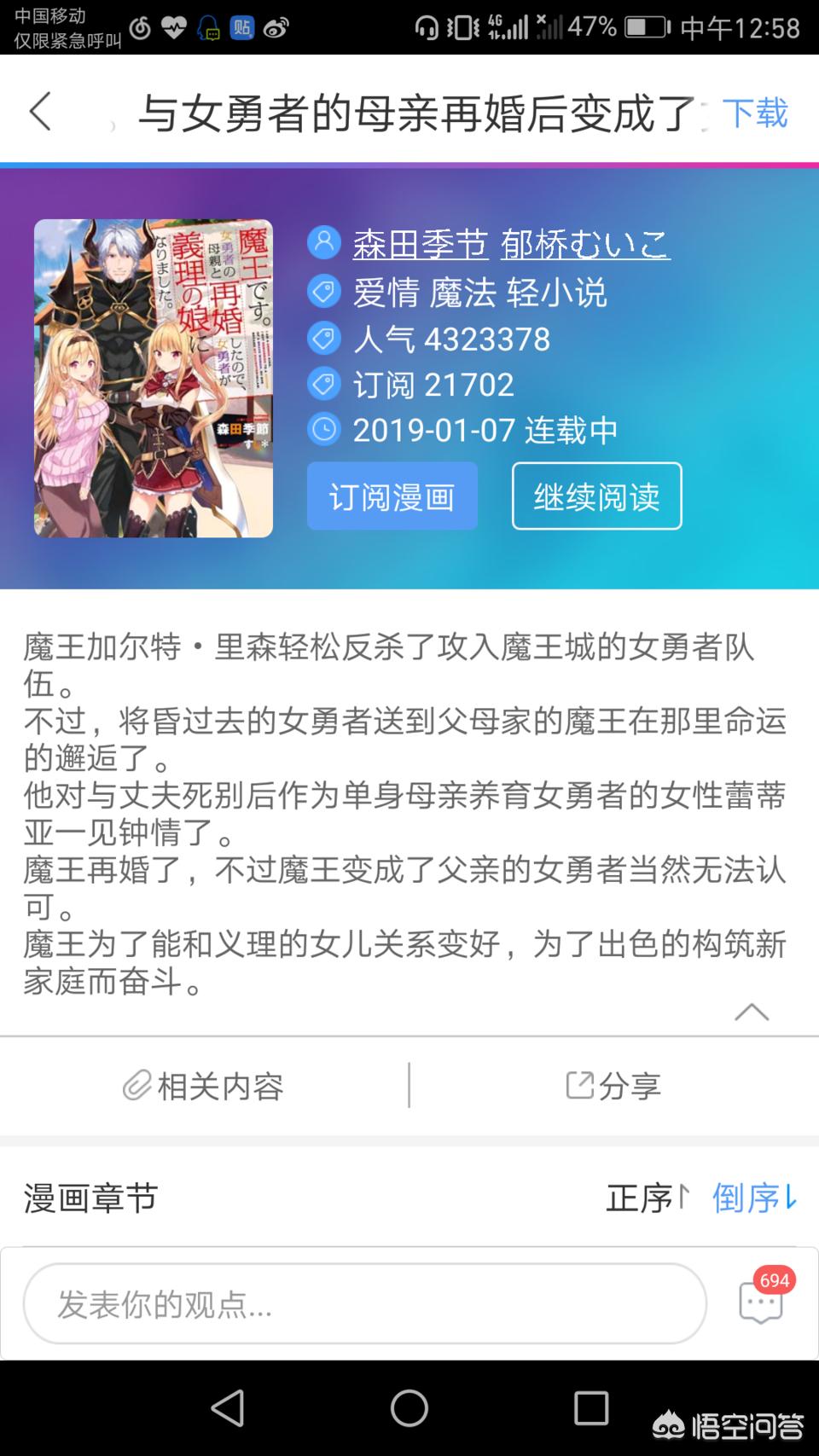The image size is (819, 1456).
Task: Open the comments icon showing 694
Action: point(763,1298)
